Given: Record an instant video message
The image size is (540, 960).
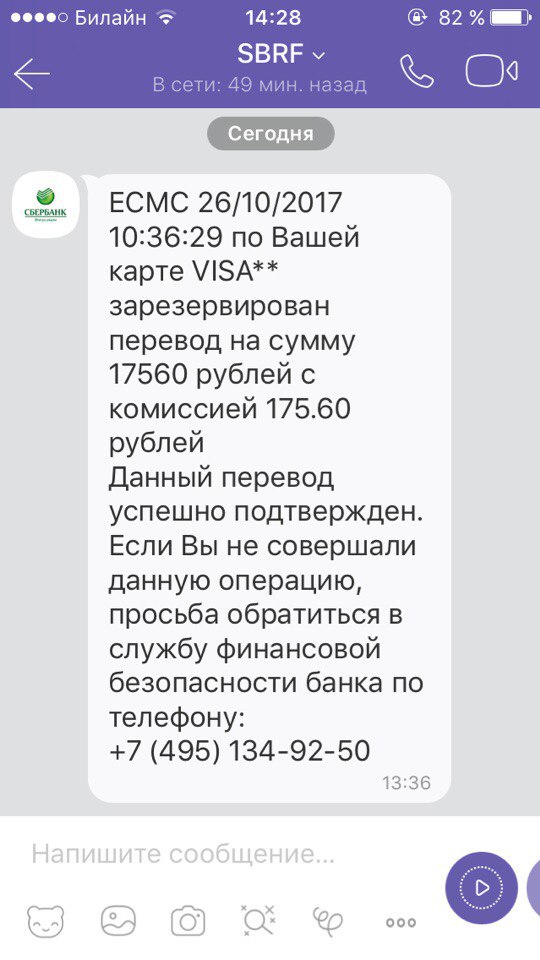Looking at the screenshot, I should [481, 888].
